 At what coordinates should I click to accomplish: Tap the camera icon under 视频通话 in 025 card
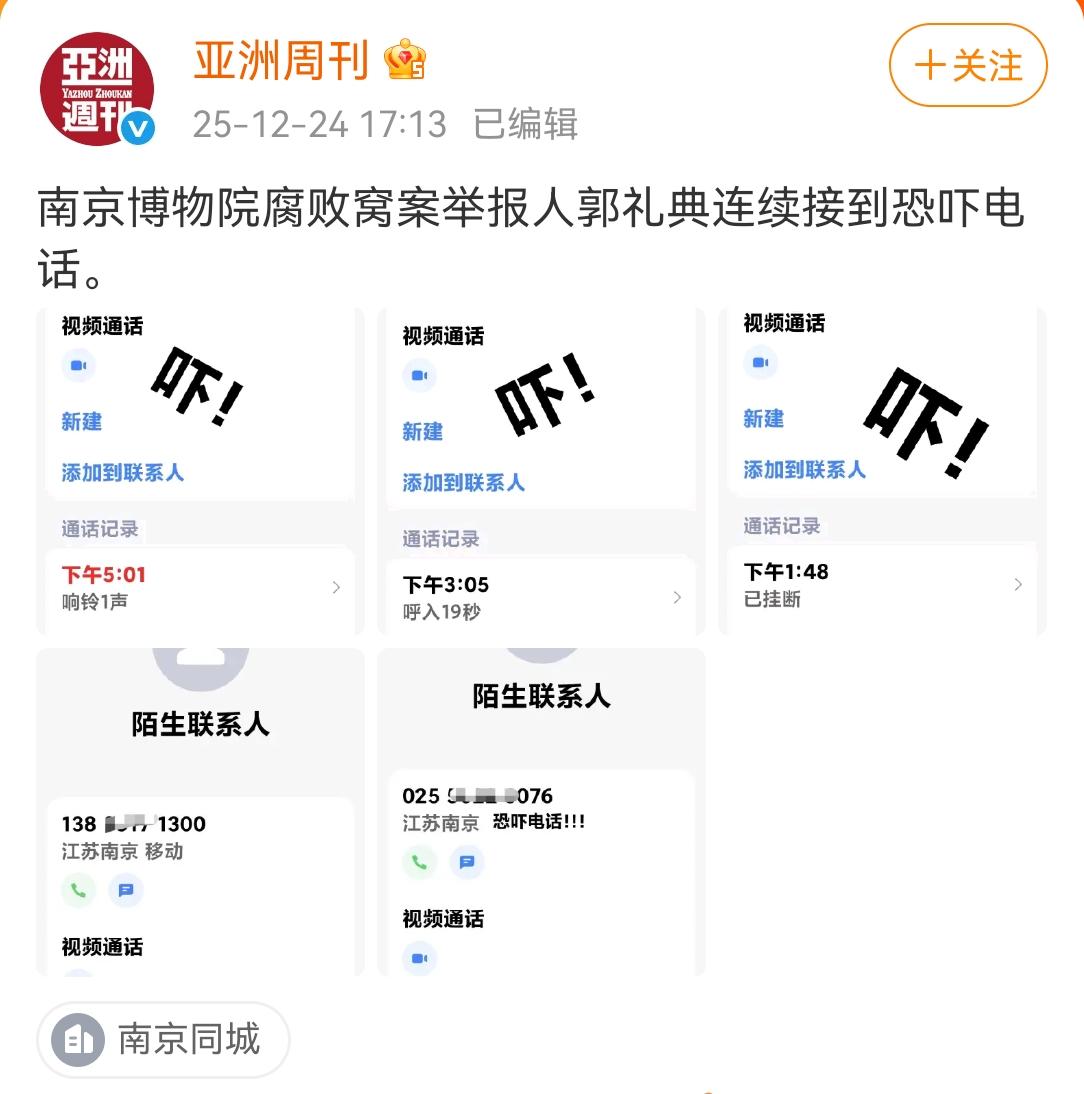pos(419,959)
